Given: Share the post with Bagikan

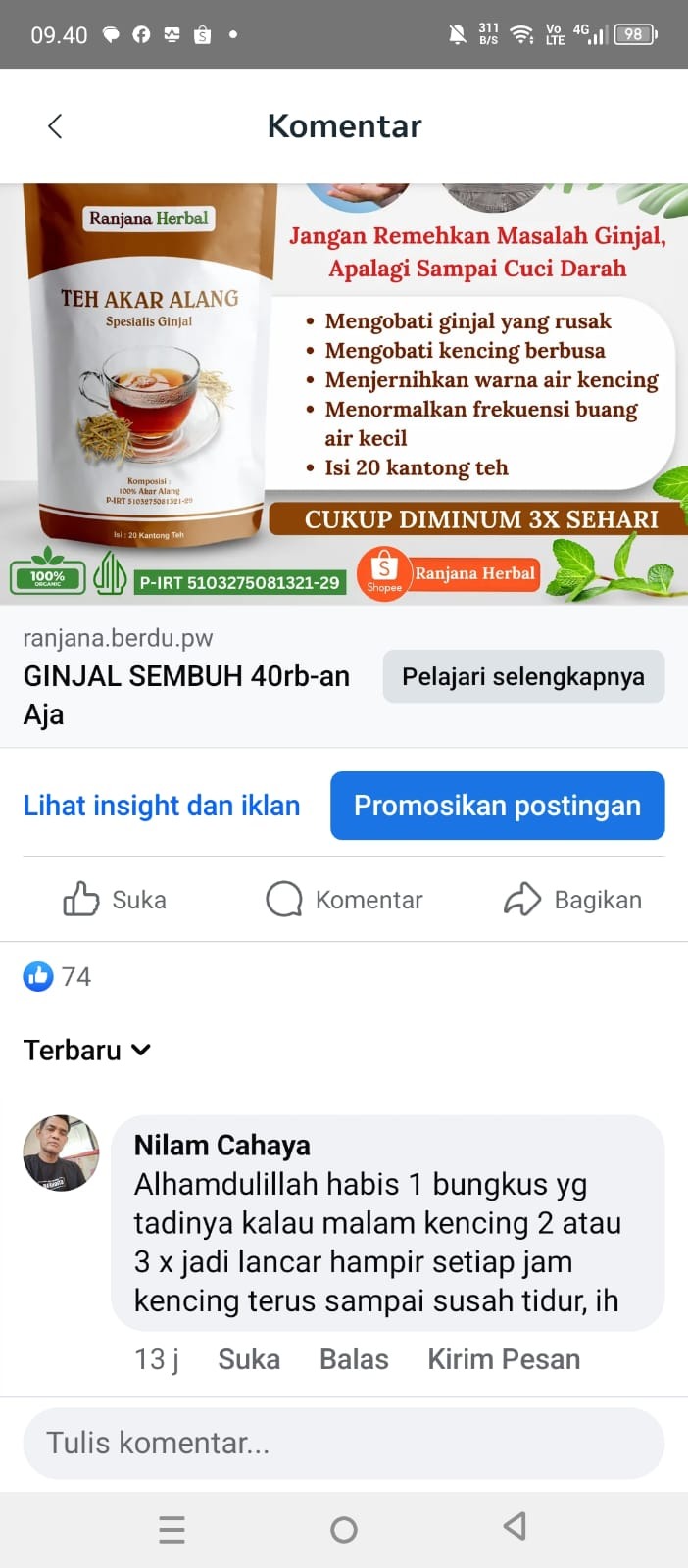Looking at the screenshot, I should pos(573,900).
